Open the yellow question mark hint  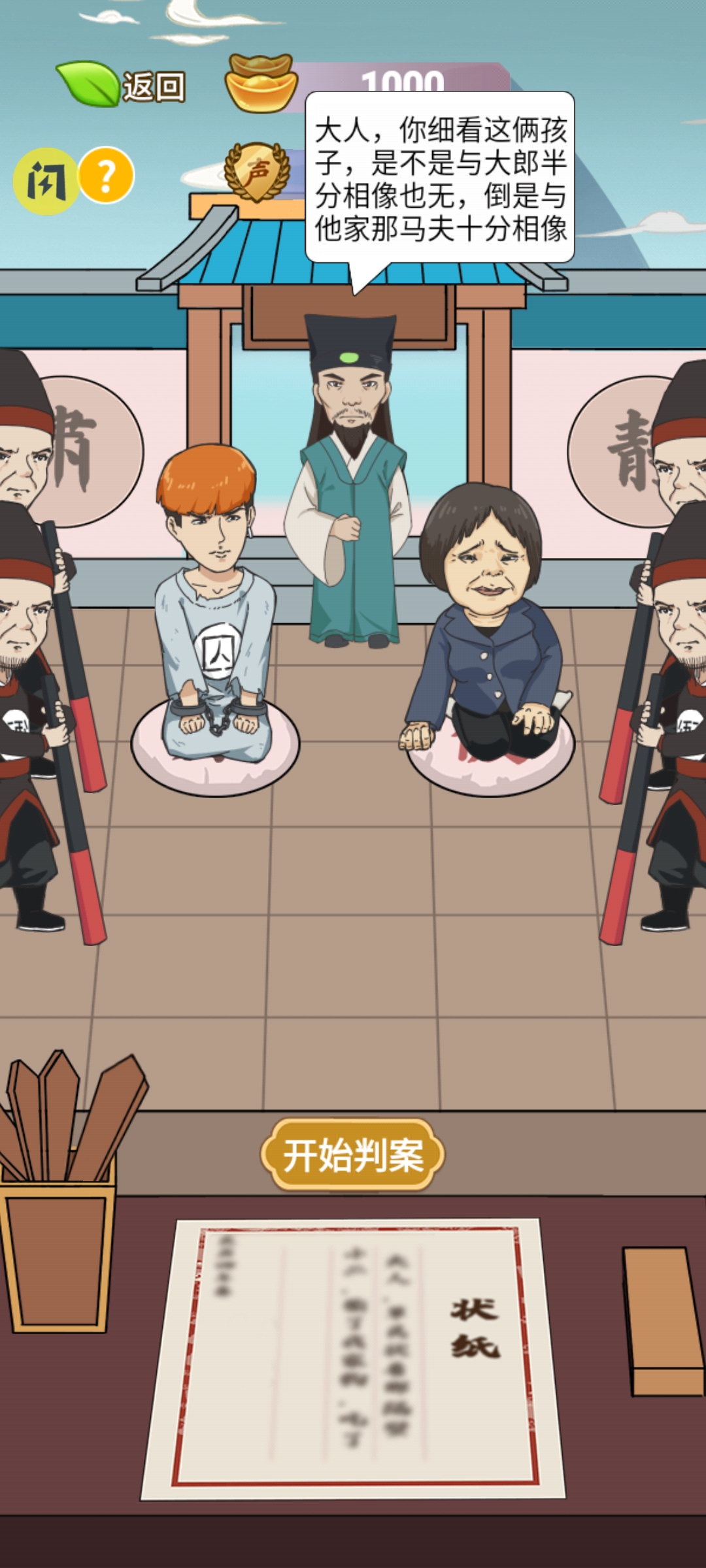tap(107, 175)
